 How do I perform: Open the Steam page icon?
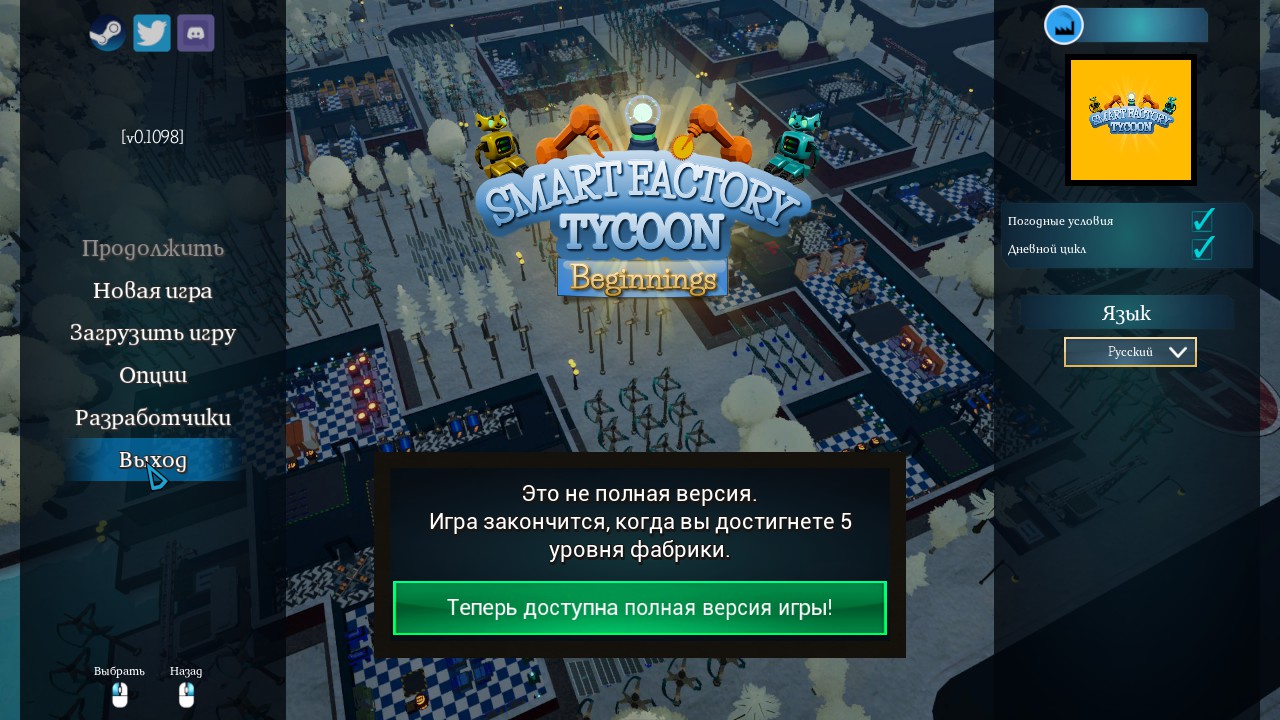(x=107, y=33)
